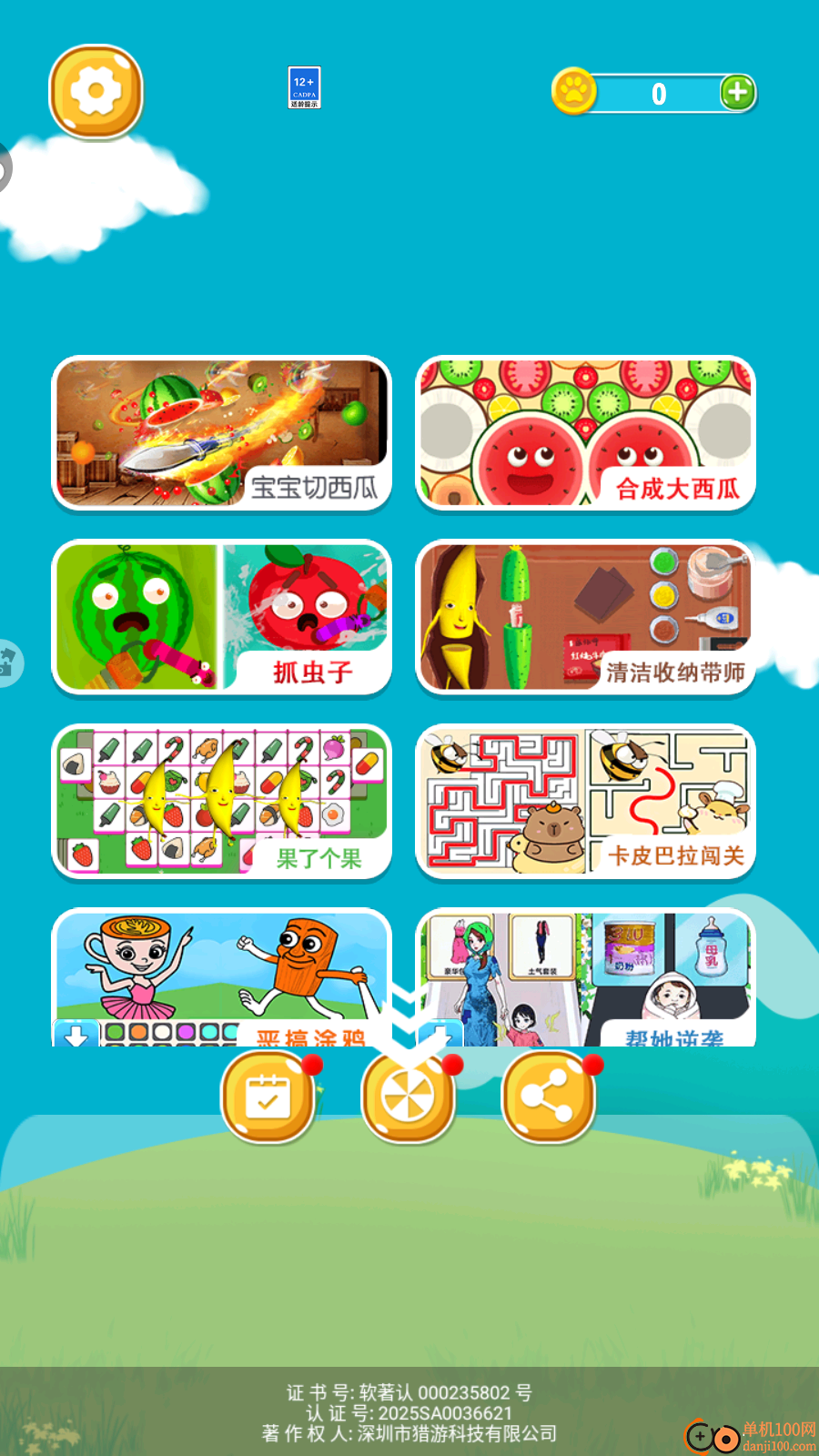Image resolution: width=819 pixels, height=1456 pixels.
Task: Play the 合成大西瓜 game
Action: point(586,433)
